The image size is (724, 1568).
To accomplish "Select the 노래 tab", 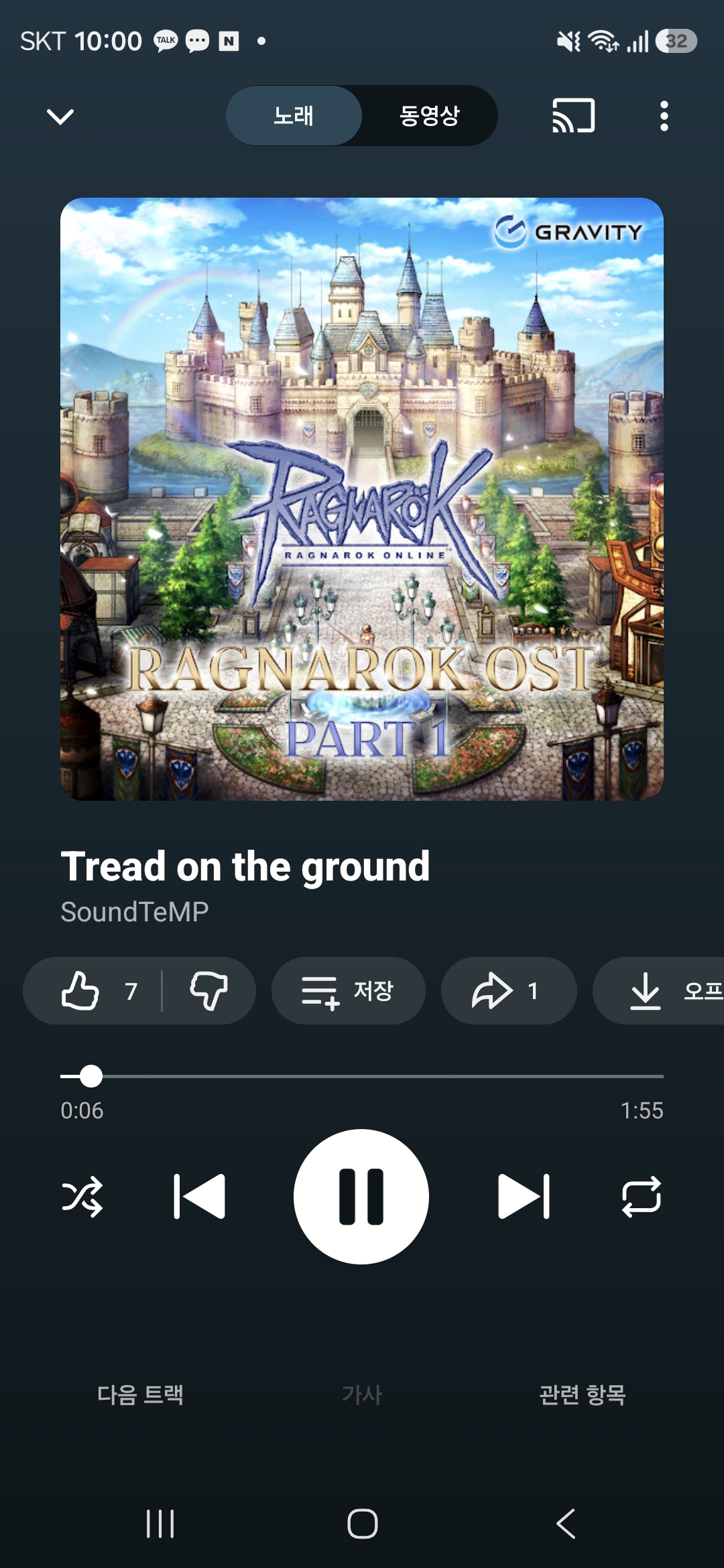I will coord(294,116).
